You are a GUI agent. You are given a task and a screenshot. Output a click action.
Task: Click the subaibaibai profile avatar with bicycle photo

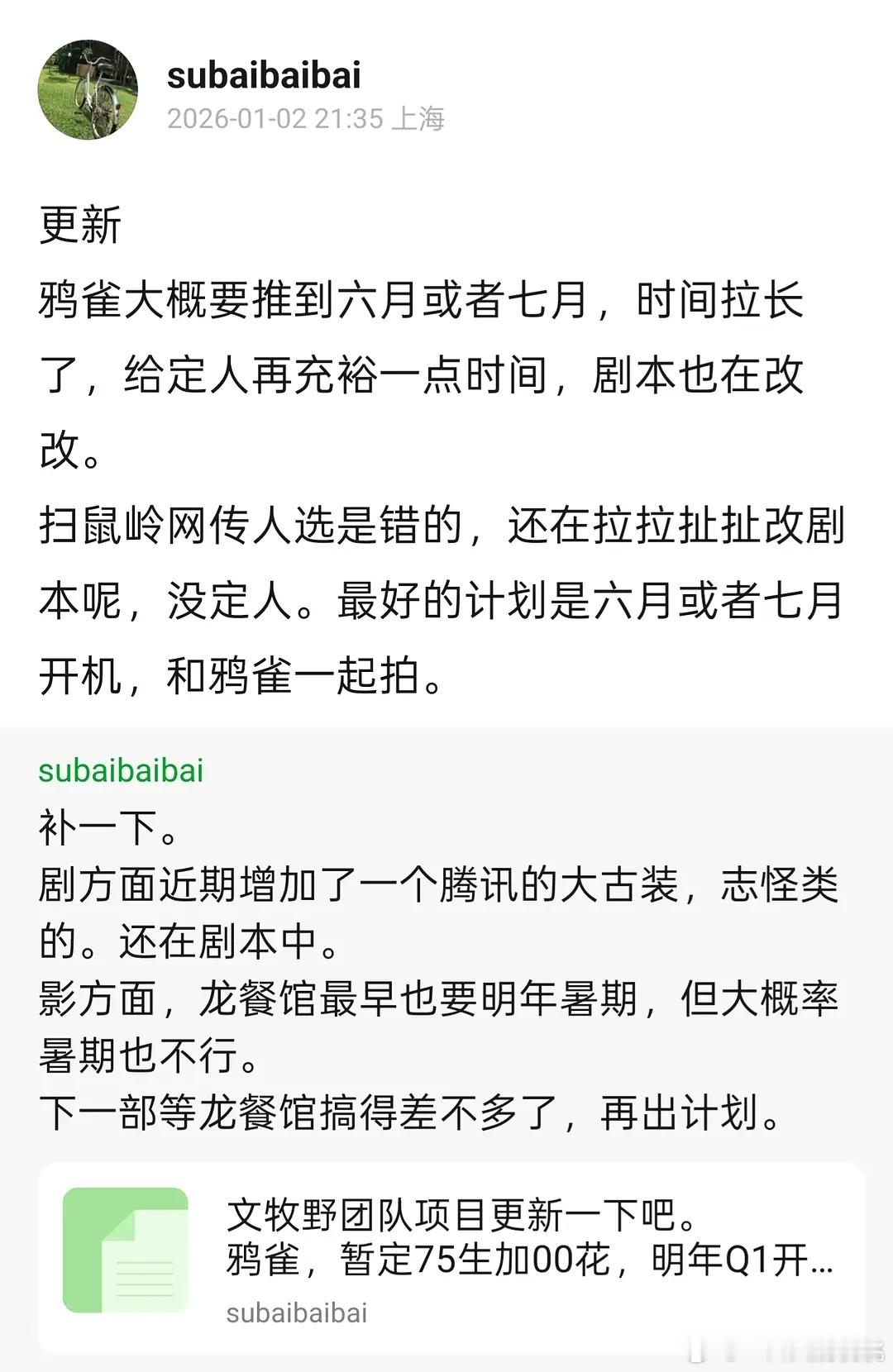tap(88, 89)
